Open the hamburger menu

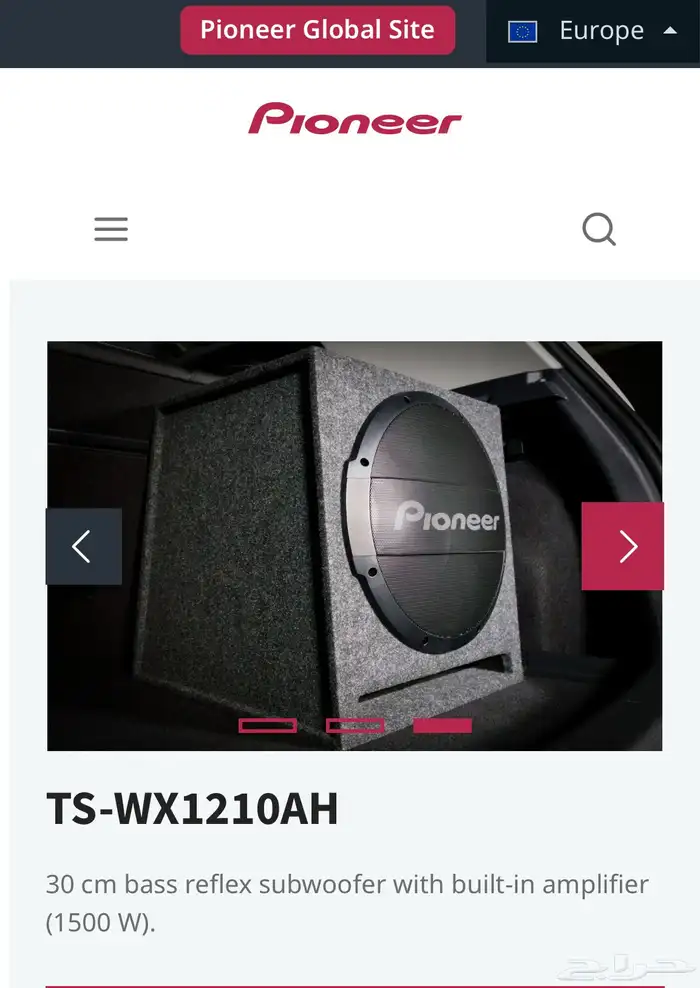pos(111,229)
